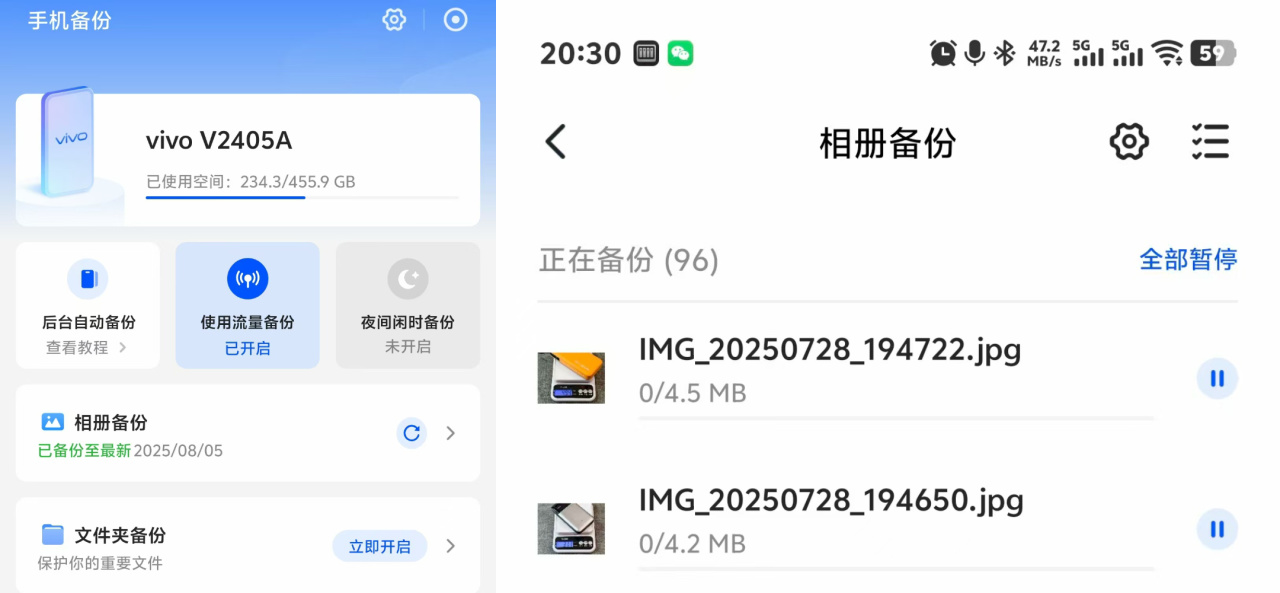
Task: Refresh the 相册备份 sync status
Action: coord(411,433)
